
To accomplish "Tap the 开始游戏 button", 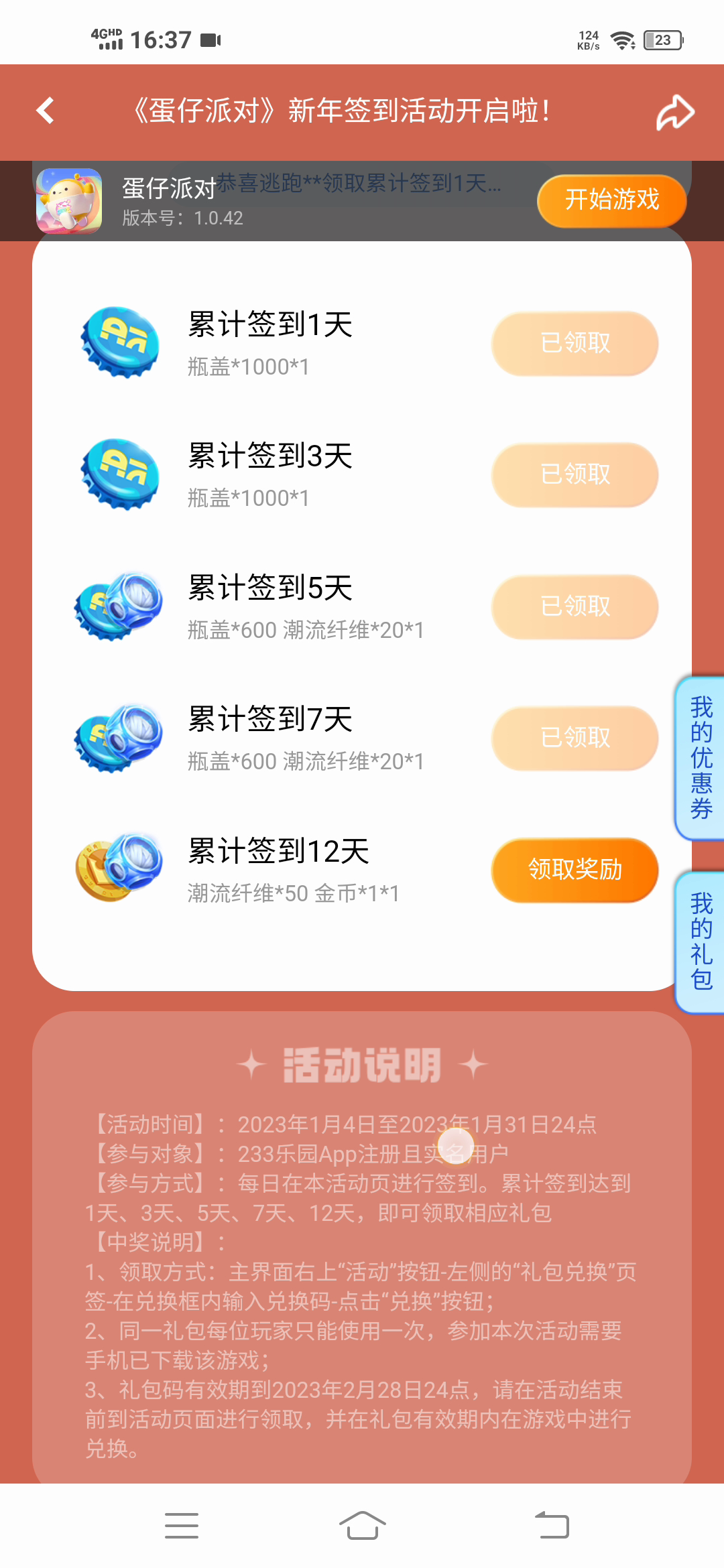I will click(611, 200).
